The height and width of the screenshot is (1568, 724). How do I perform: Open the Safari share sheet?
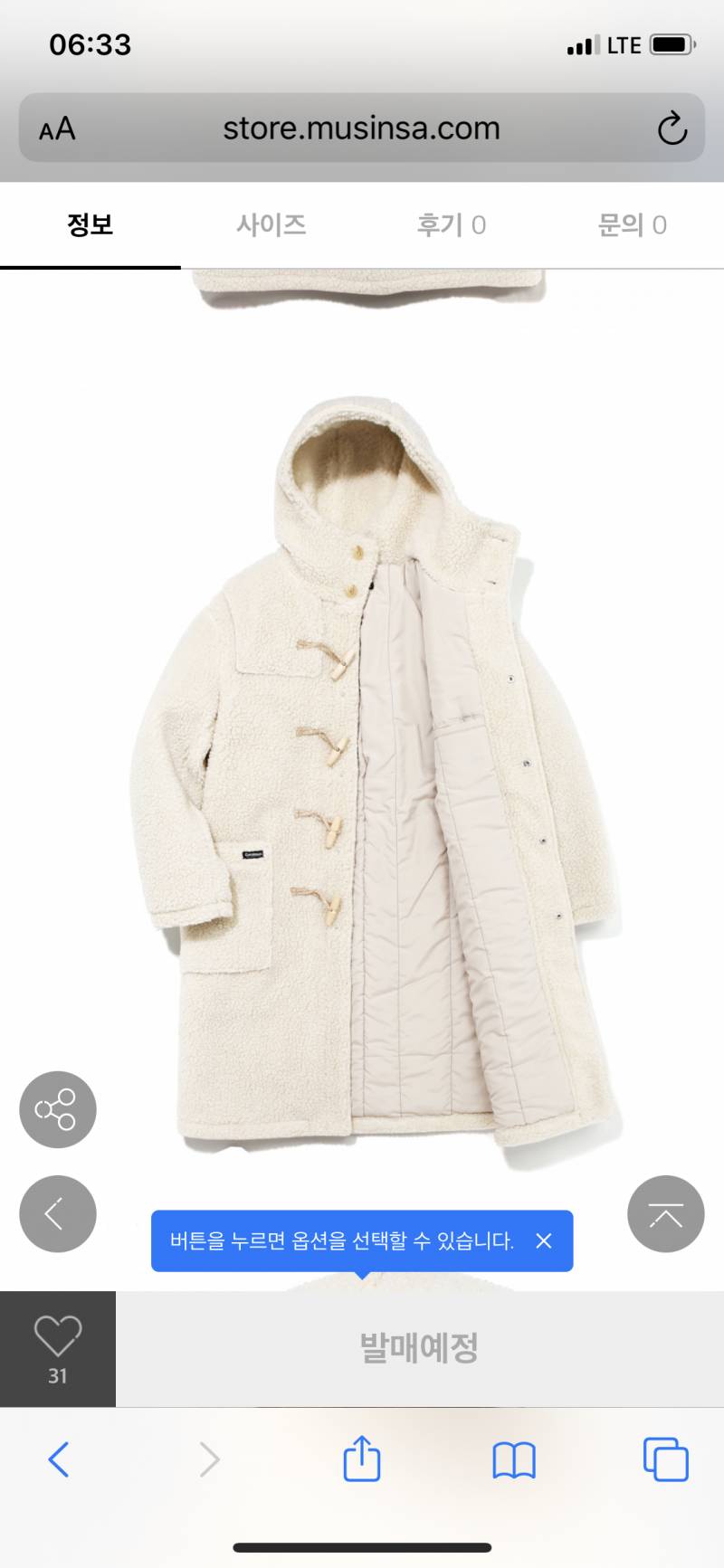(361, 1459)
